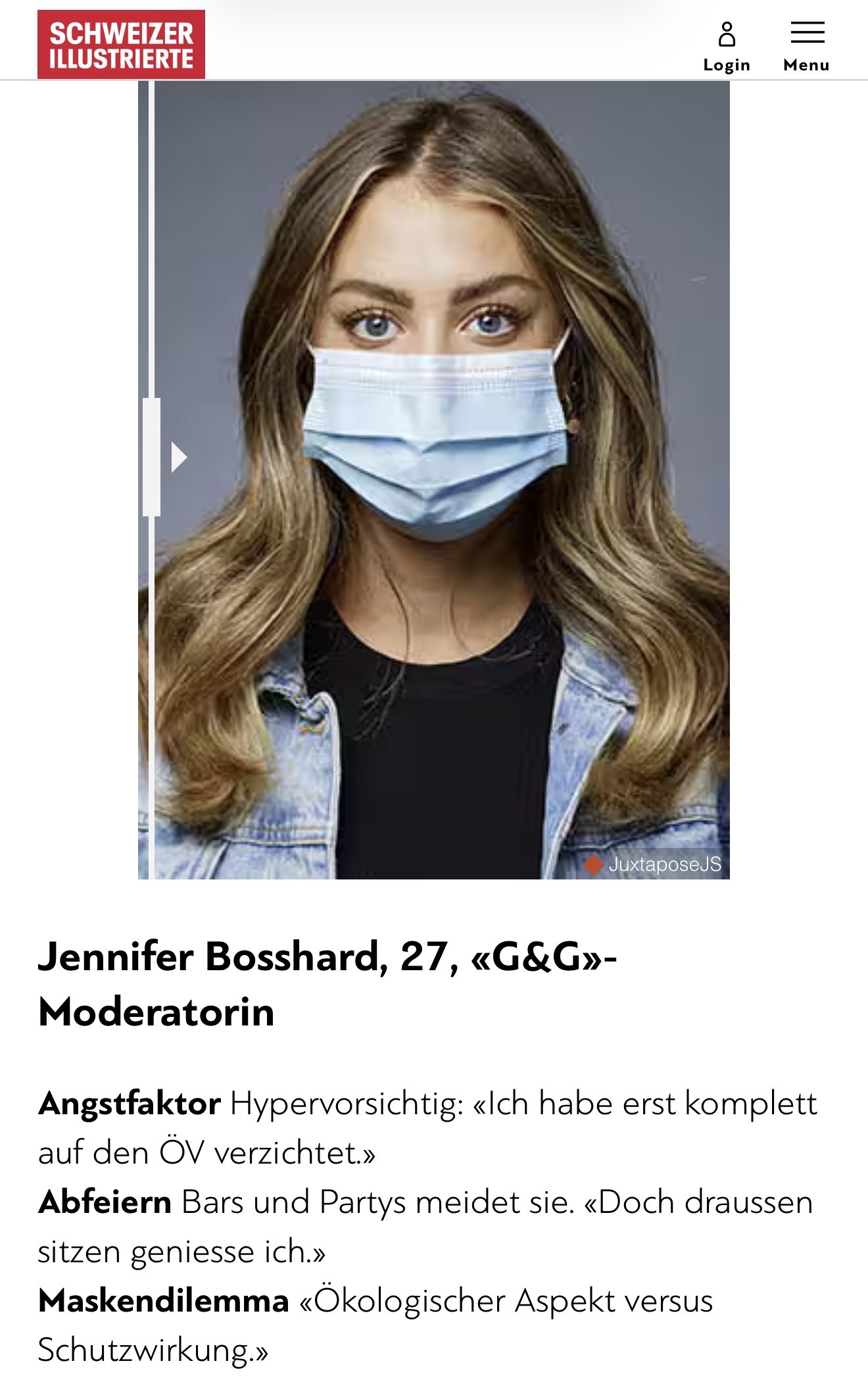Open the Menu hamburger button
The width and height of the screenshot is (868, 1380).
pyautogui.click(x=806, y=46)
